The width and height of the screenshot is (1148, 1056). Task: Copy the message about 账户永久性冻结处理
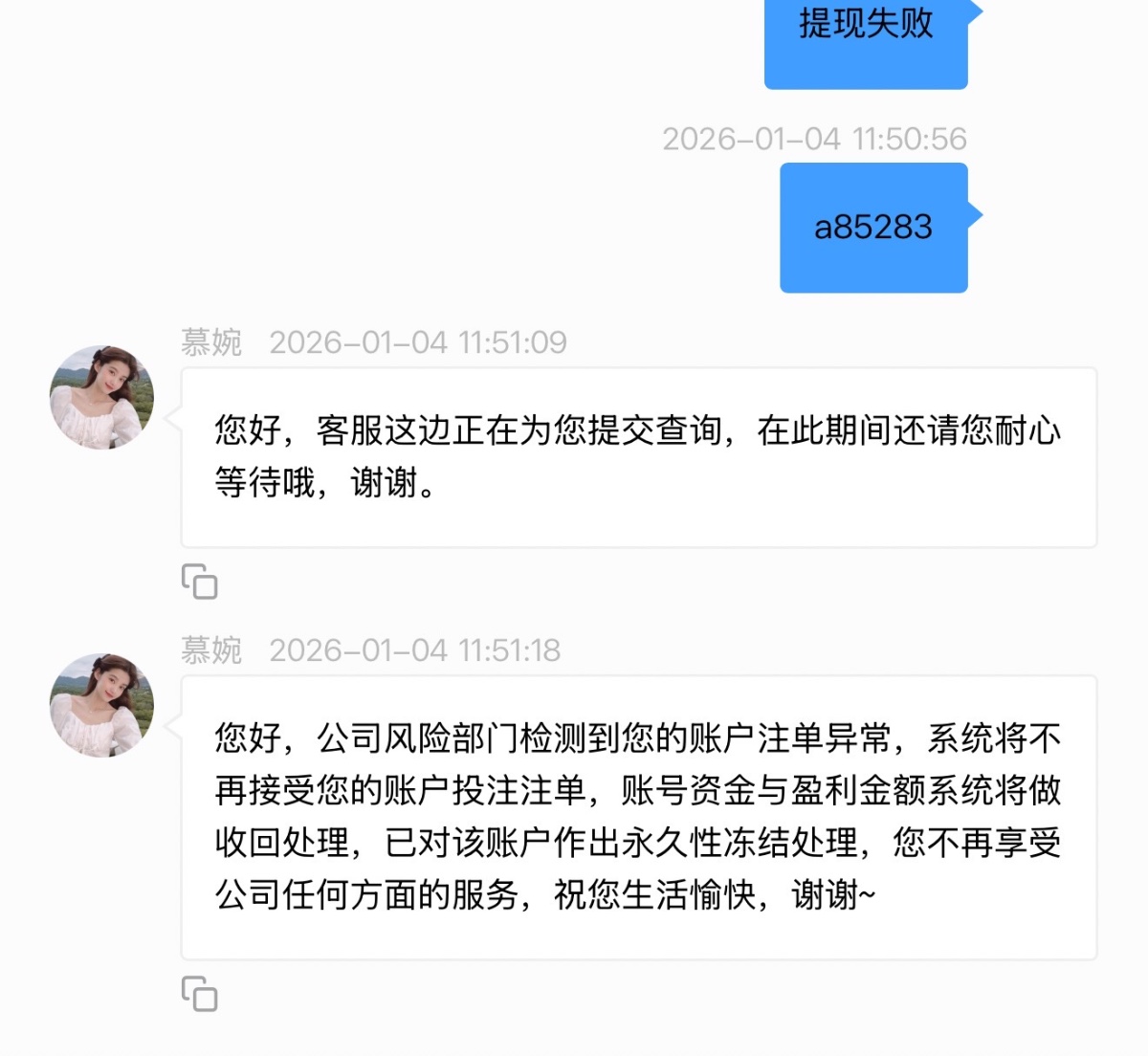coord(200,994)
